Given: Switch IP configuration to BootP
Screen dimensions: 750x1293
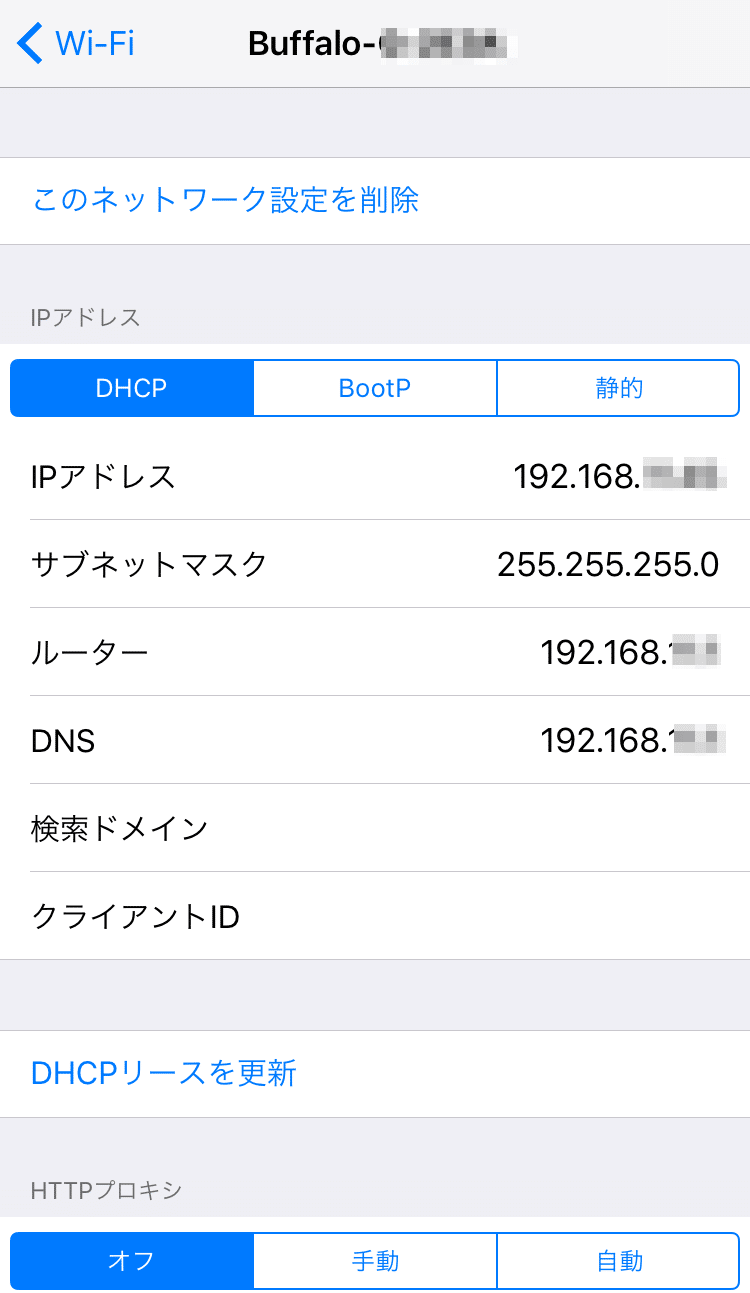Looking at the screenshot, I should pos(375,388).
